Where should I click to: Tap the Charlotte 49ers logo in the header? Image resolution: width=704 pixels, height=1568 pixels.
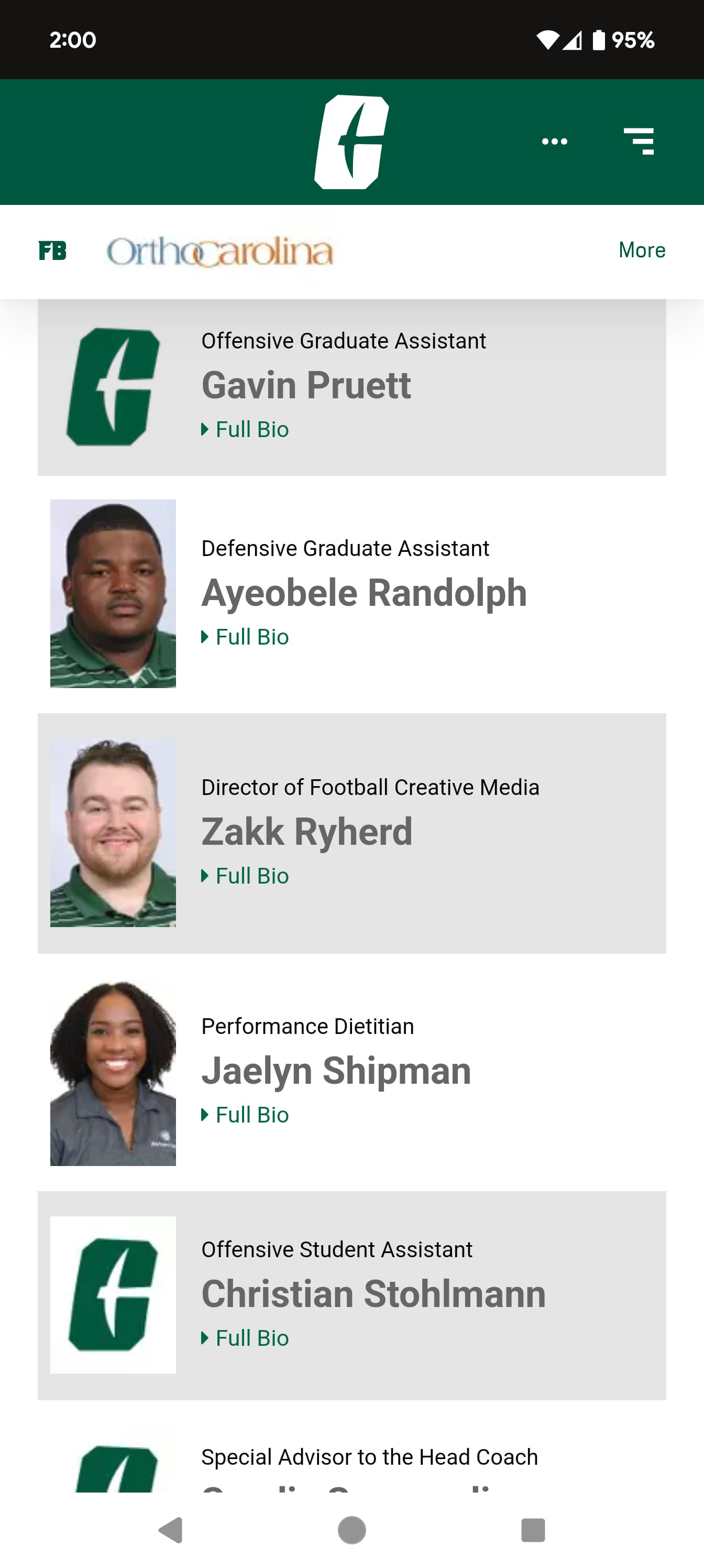tap(351, 142)
